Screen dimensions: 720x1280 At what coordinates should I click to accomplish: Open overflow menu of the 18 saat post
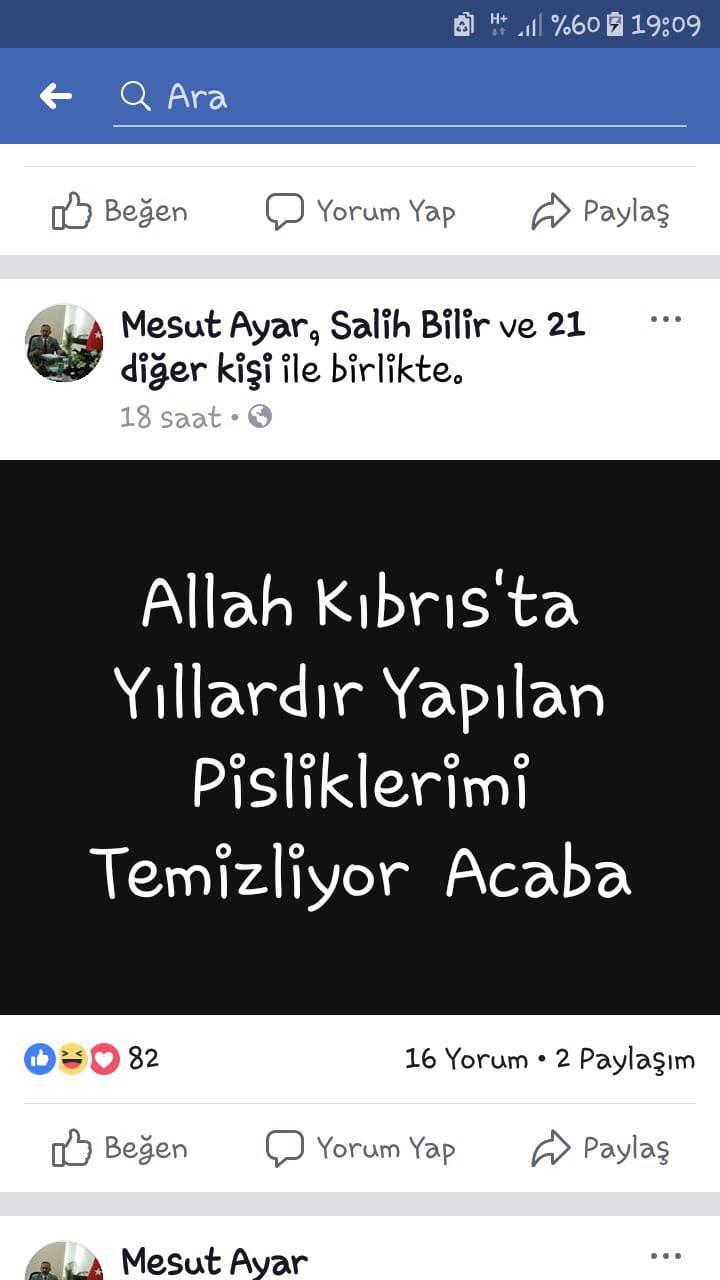tap(665, 320)
